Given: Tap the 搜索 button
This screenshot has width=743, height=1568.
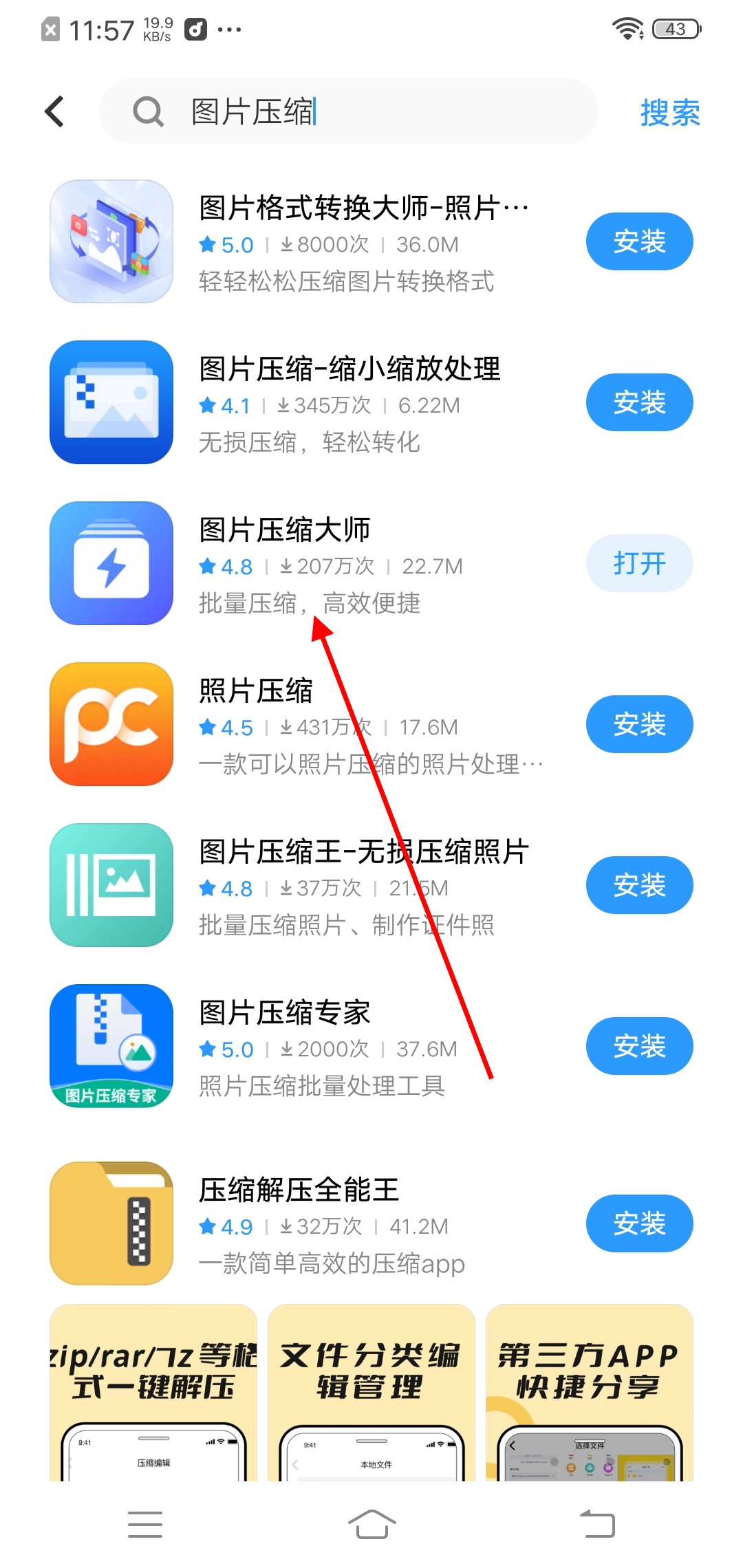Looking at the screenshot, I should [669, 113].
